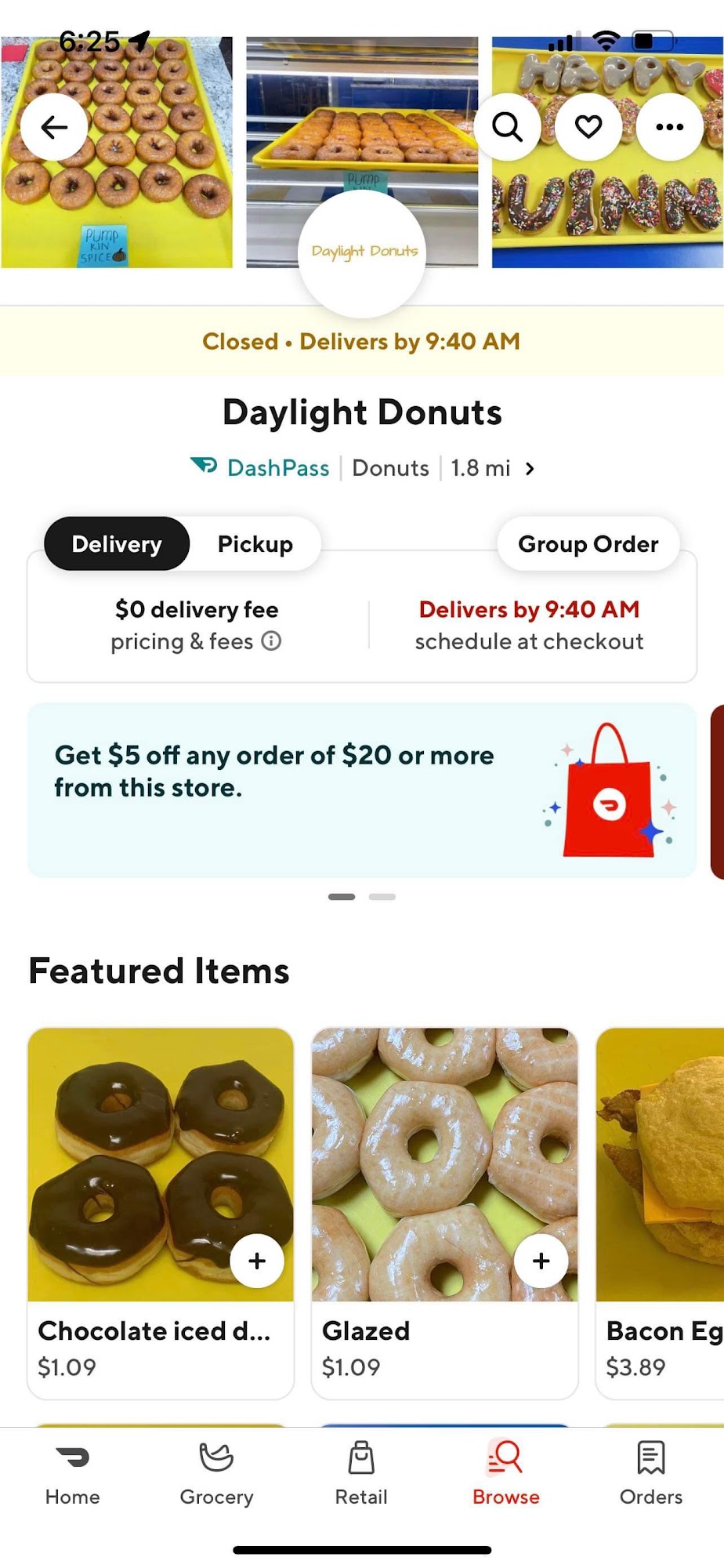Open the three-dot overflow menu

(669, 127)
